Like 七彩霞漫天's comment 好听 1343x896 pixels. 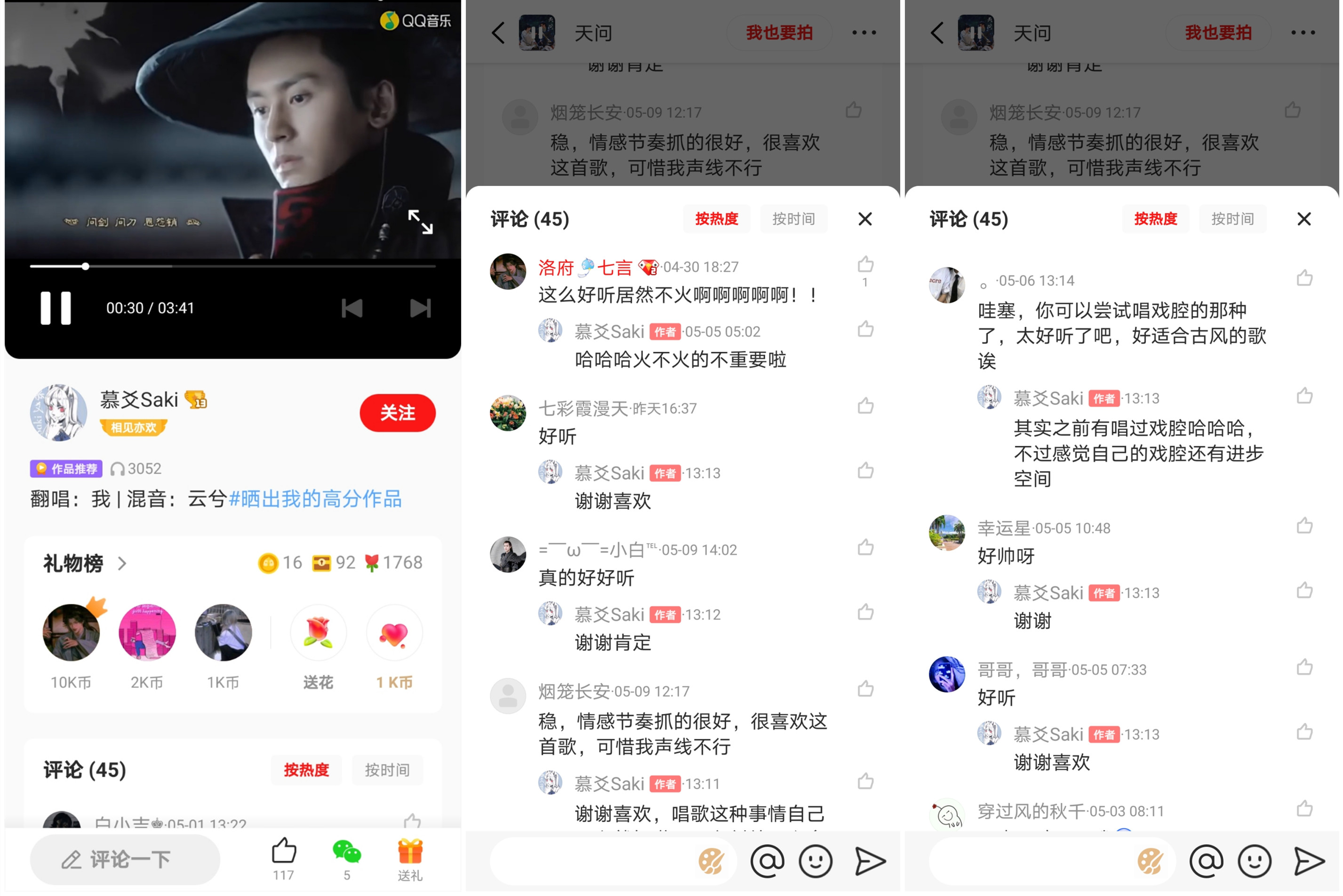pos(865,406)
